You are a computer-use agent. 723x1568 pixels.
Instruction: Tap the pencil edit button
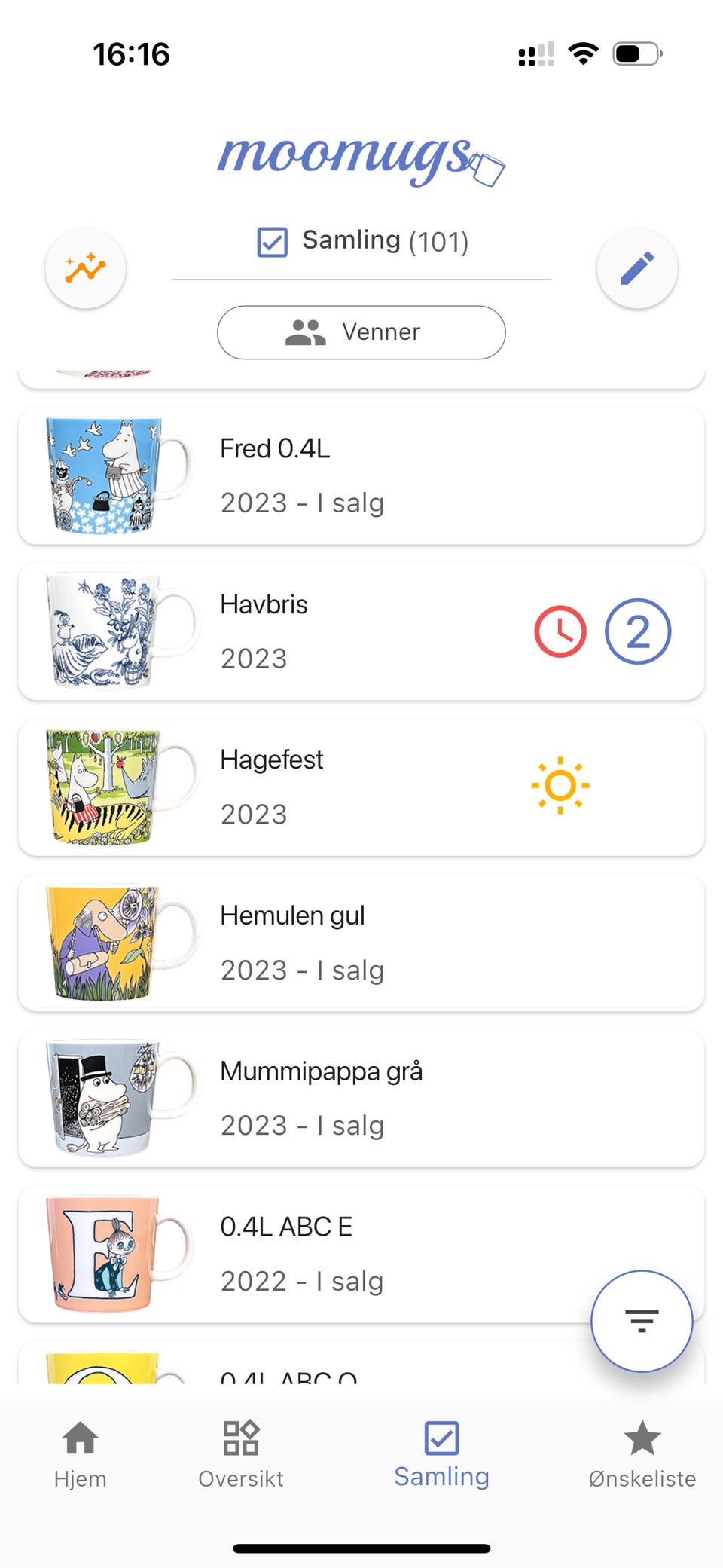637,268
